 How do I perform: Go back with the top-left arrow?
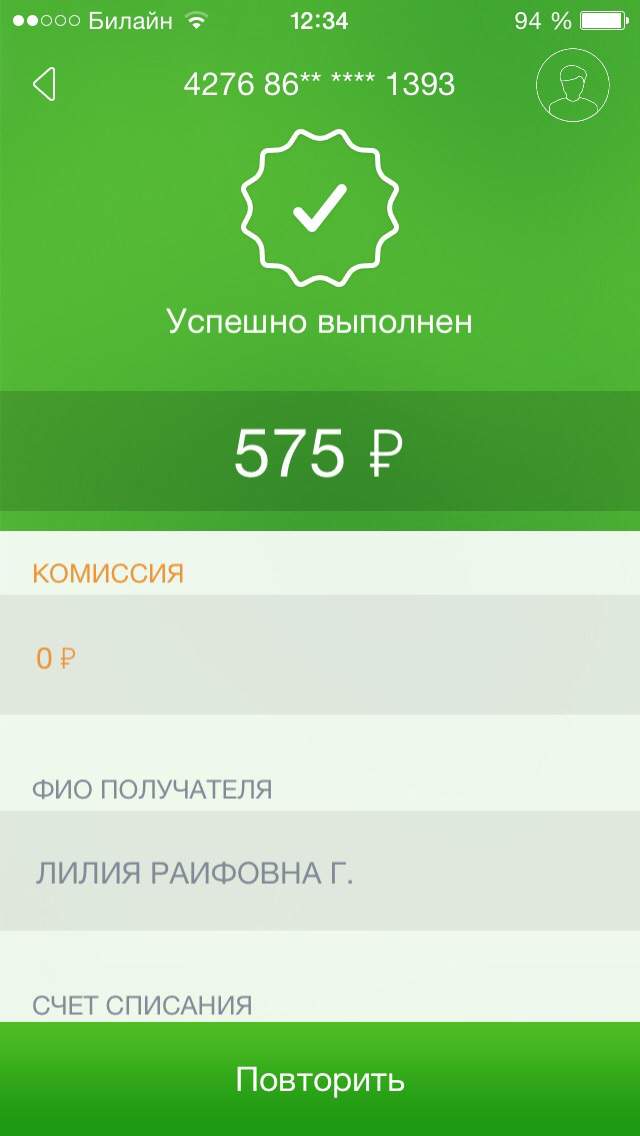coord(44,84)
